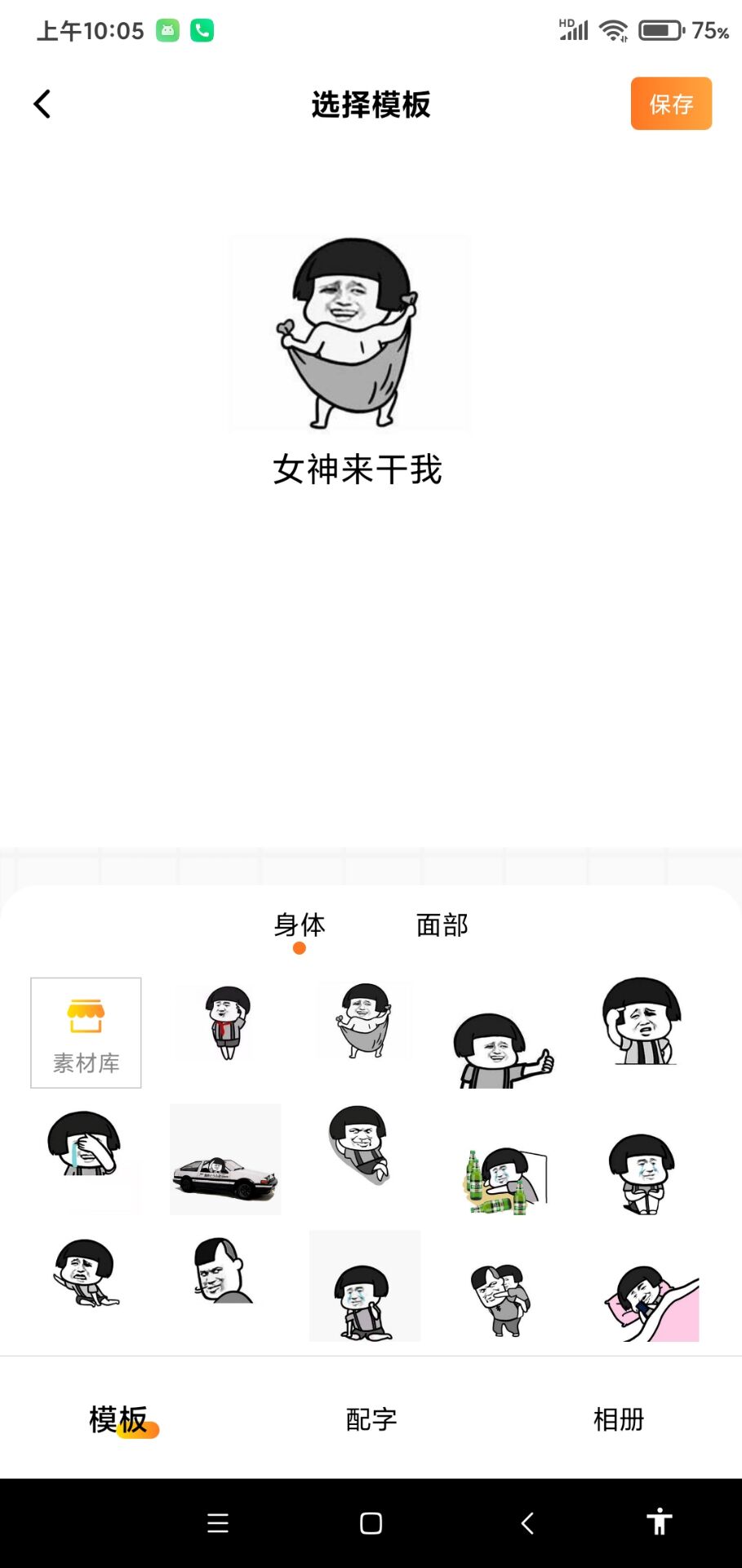The image size is (742, 1568).
Task: Select the 身体 tab
Action: tap(300, 925)
